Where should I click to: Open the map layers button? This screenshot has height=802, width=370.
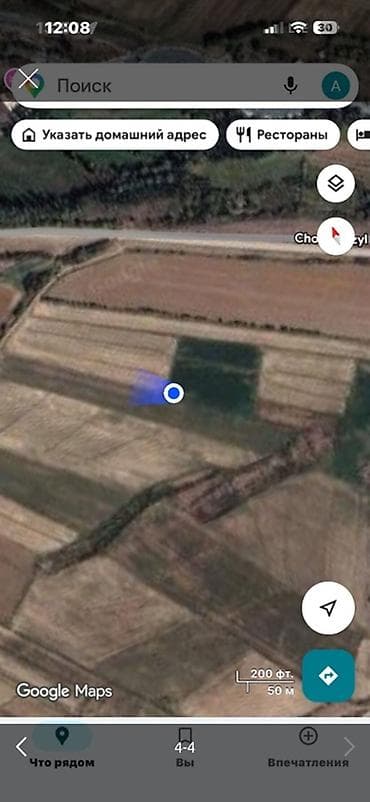[336, 183]
